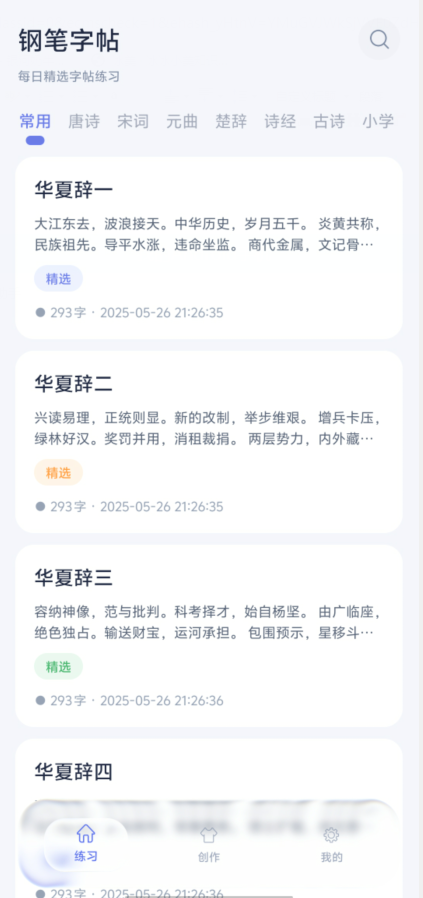Show the 古诗 category
Image resolution: width=423 pixels, height=898 pixels.
329,121
